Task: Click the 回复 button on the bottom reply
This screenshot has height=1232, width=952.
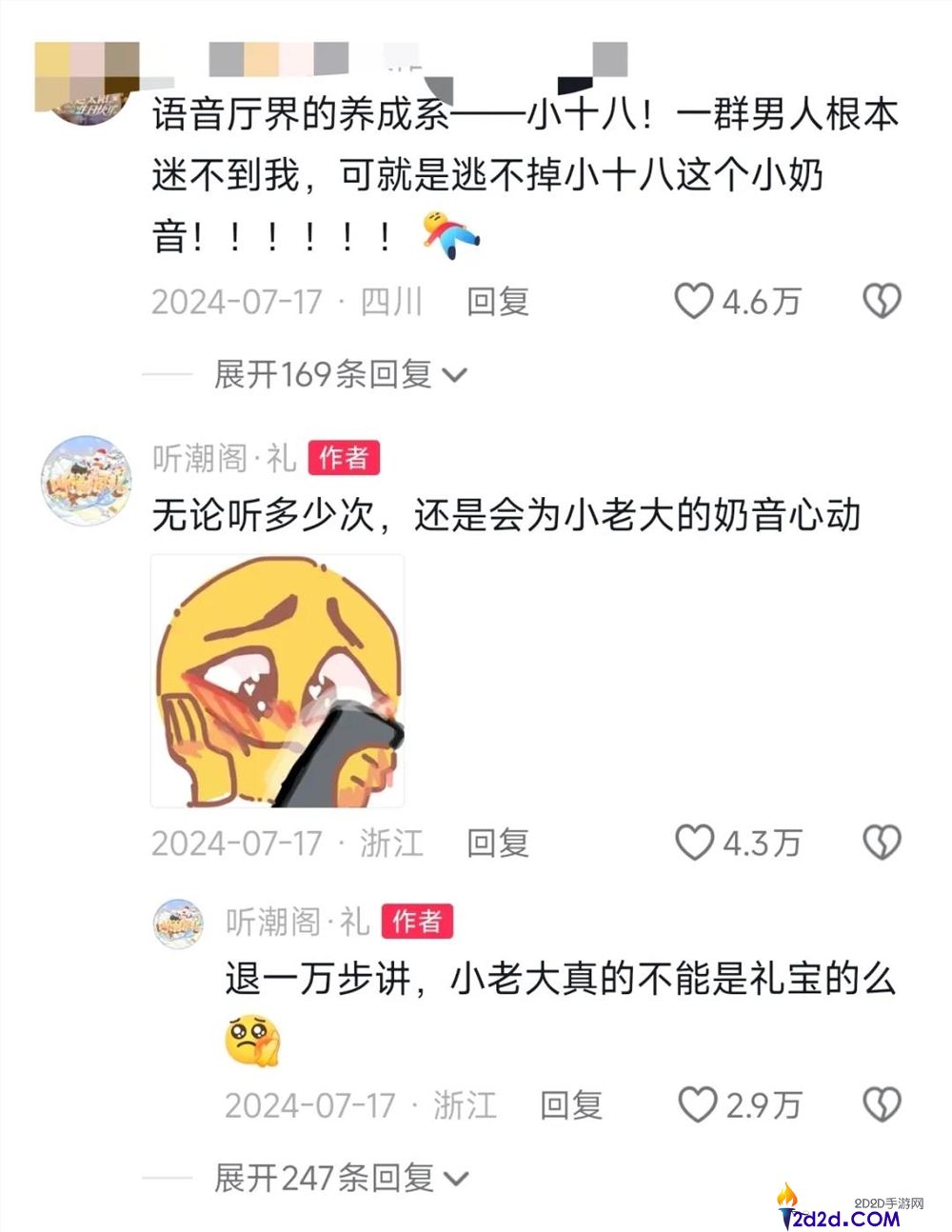Action: 572,1105
